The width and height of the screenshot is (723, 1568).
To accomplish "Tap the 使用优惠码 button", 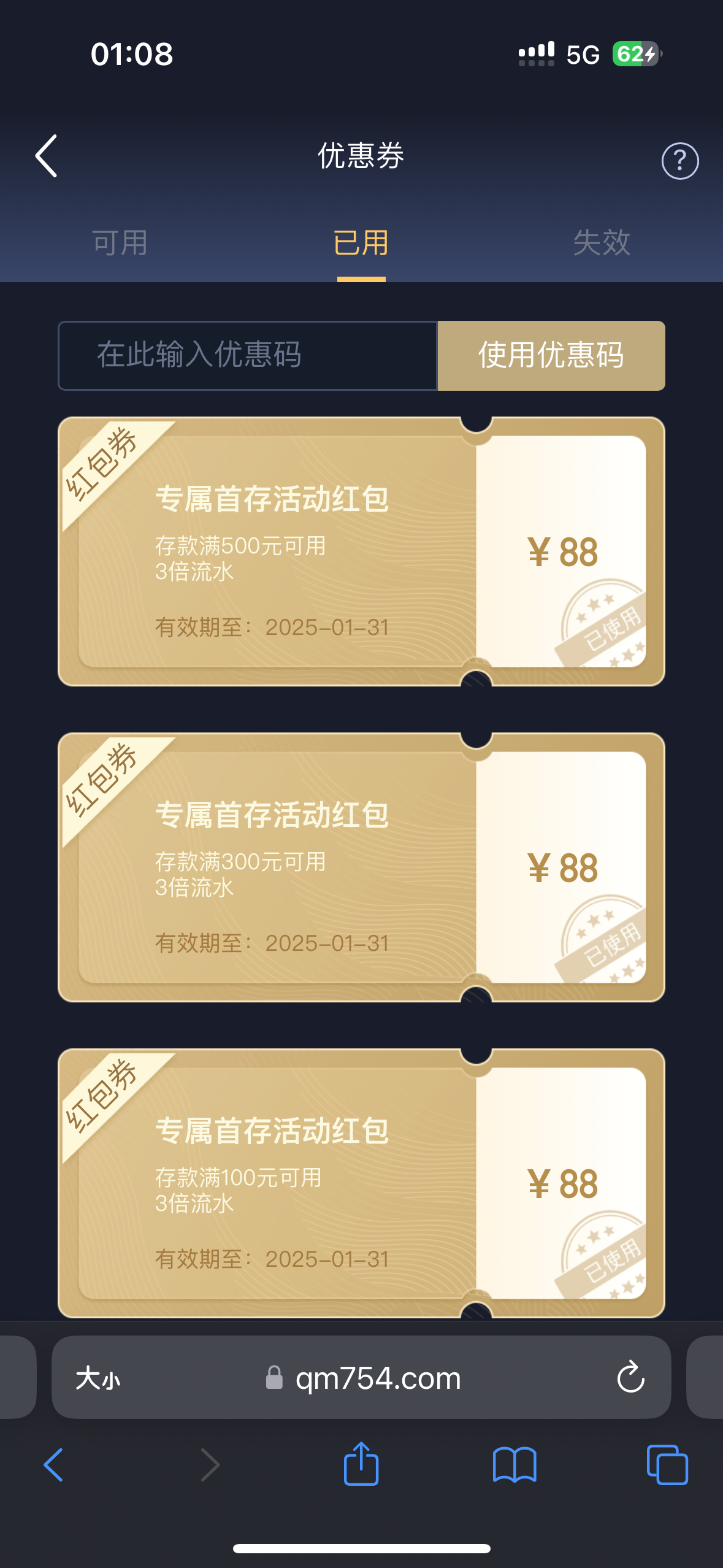I will click(551, 356).
